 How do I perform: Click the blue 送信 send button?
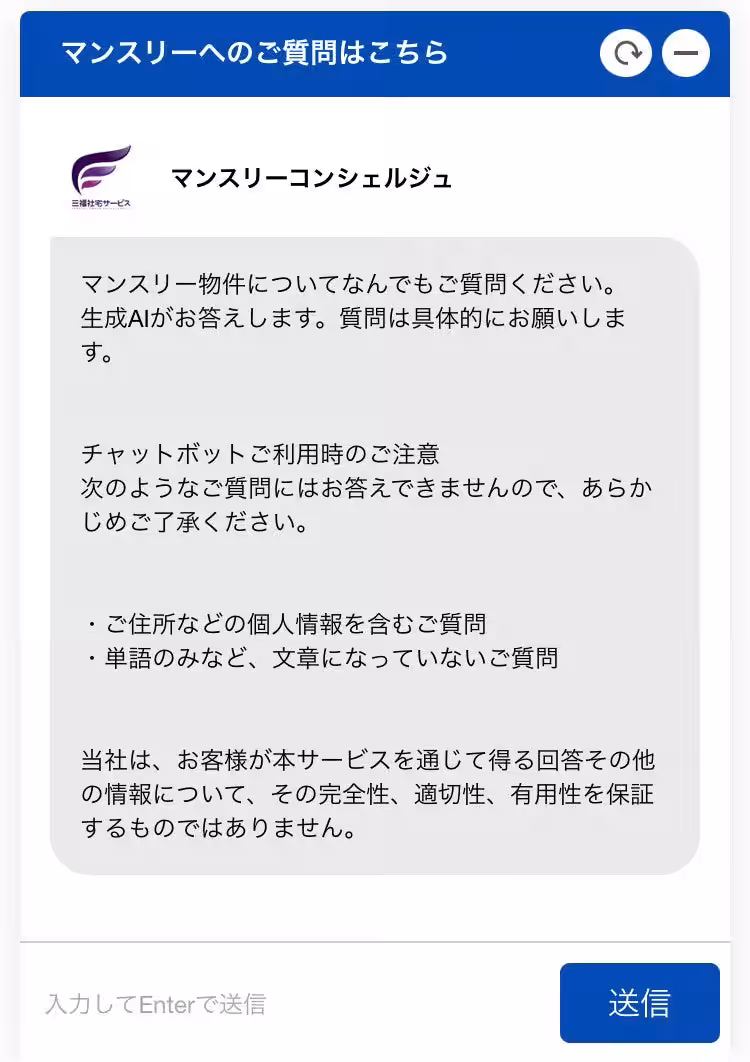(639, 1003)
